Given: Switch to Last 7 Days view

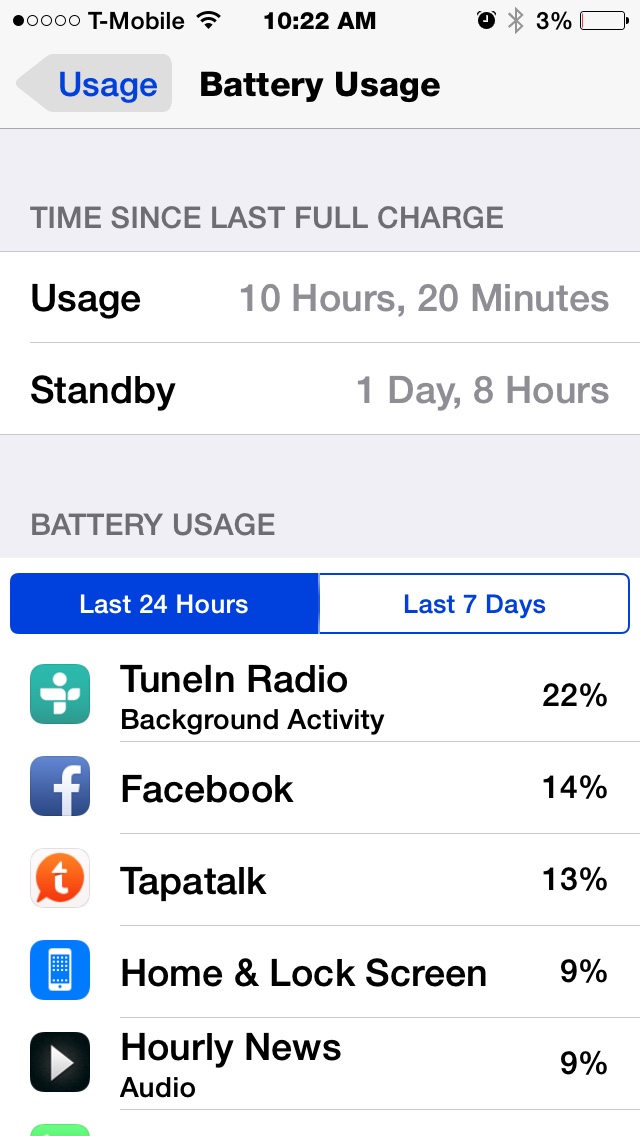Looking at the screenshot, I should (474, 604).
